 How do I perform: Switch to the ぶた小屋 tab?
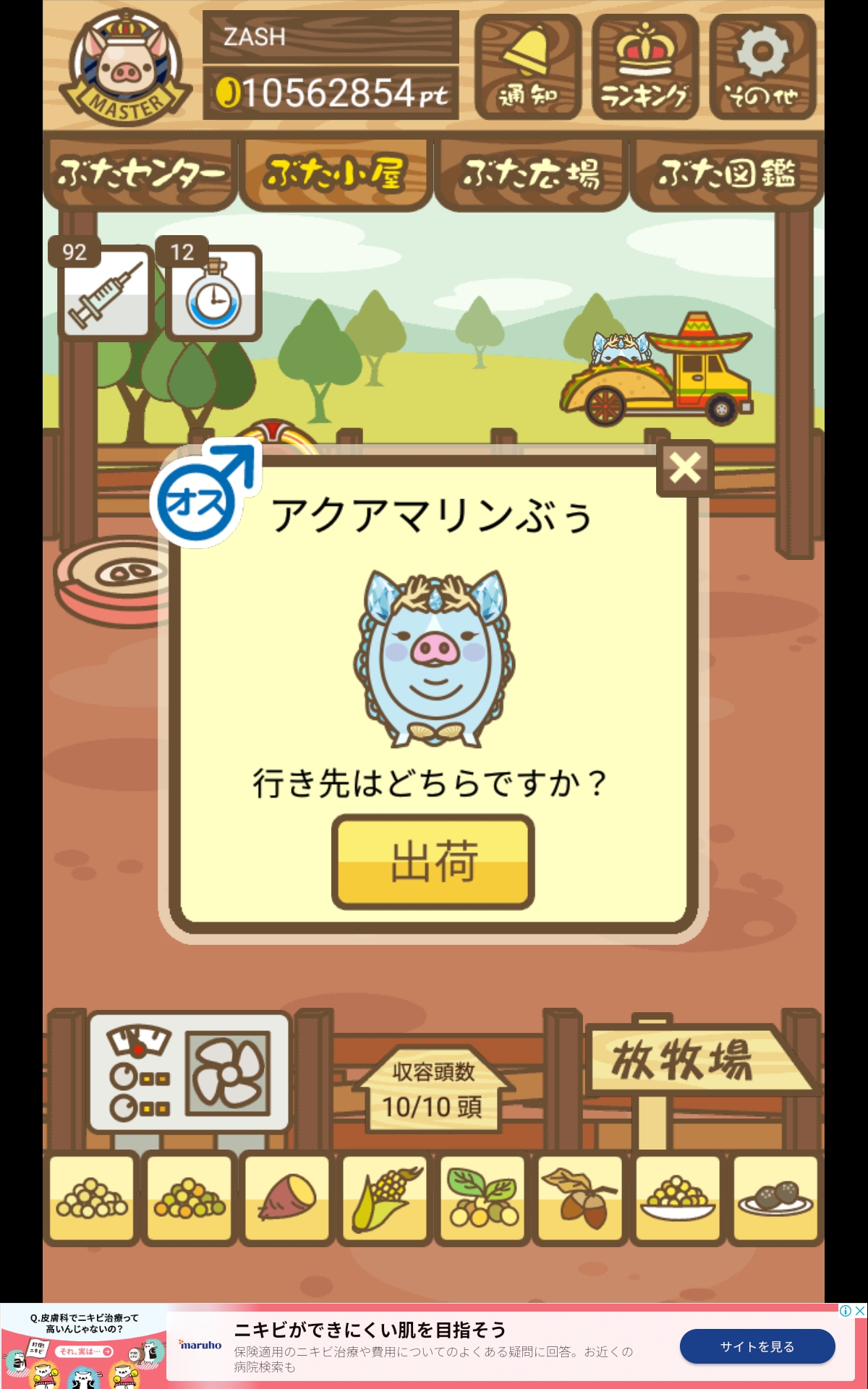pyautogui.click(x=336, y=174)
